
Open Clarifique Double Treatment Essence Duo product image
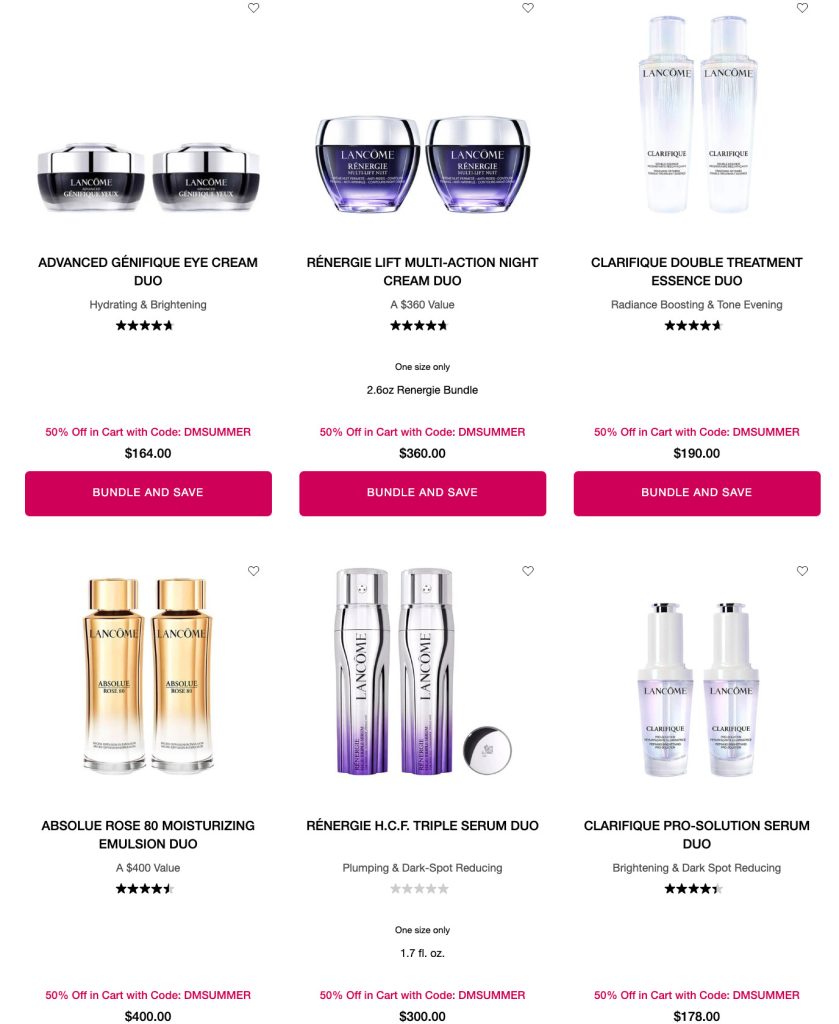pos(697,115)
